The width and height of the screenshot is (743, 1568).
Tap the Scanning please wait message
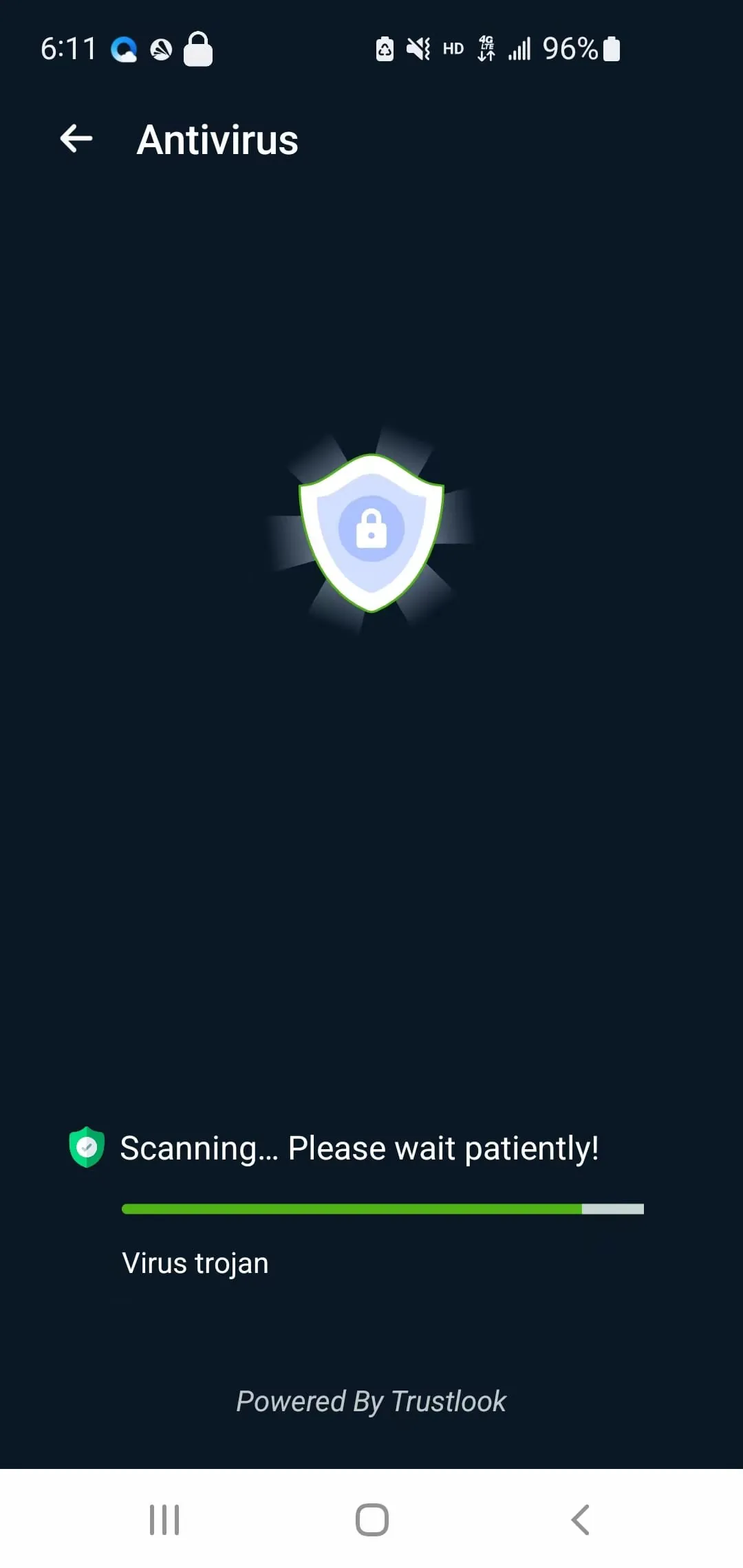(358, 1147)
